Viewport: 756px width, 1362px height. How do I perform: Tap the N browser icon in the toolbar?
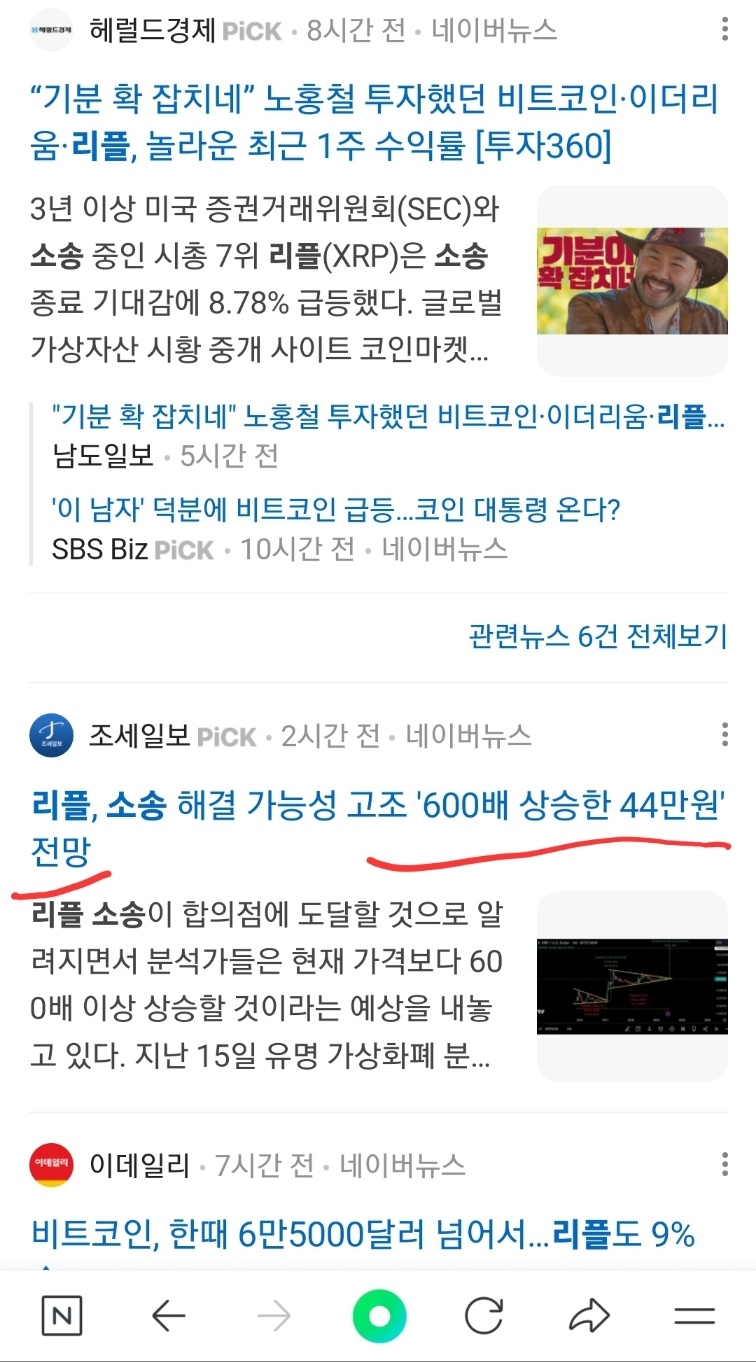pos(62,1316)
